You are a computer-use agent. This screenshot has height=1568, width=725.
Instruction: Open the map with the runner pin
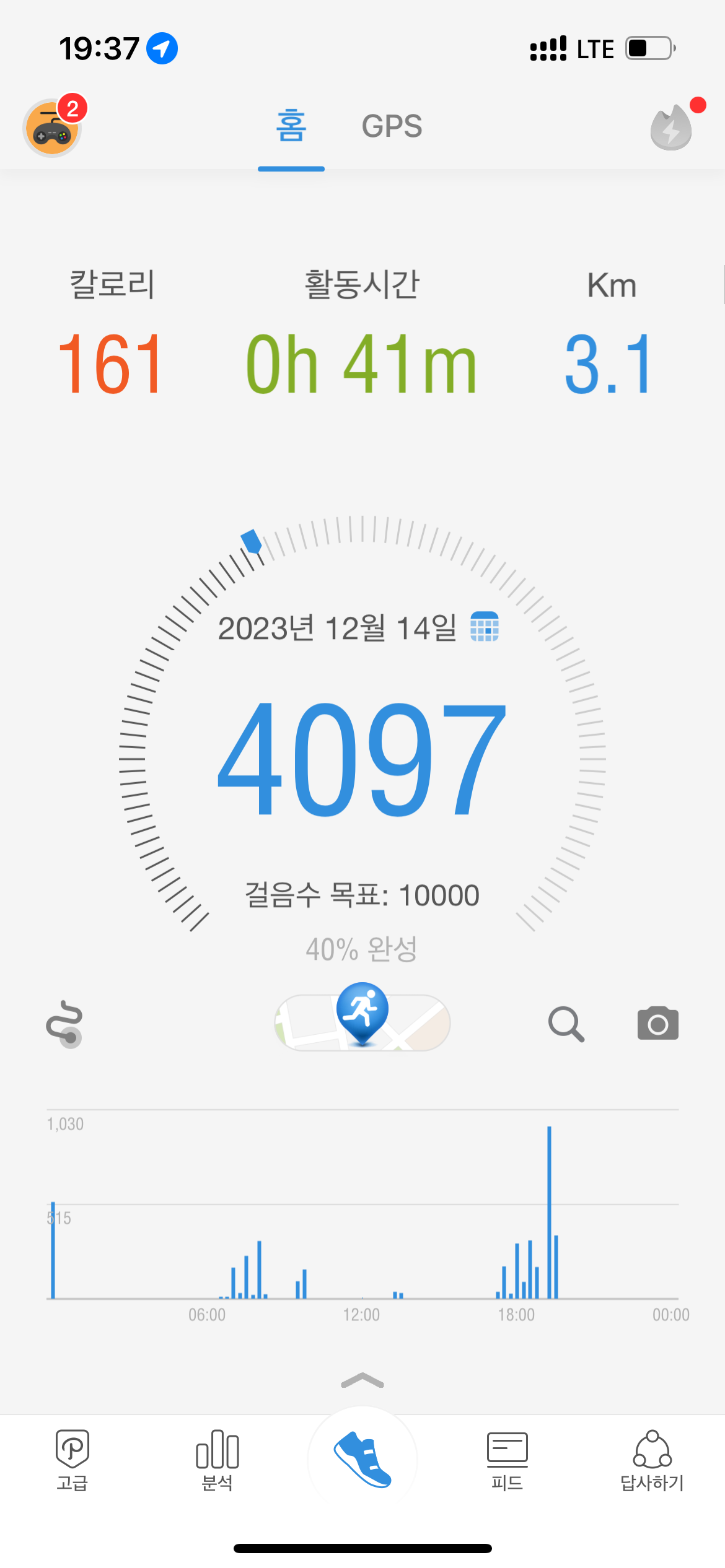362,1021
